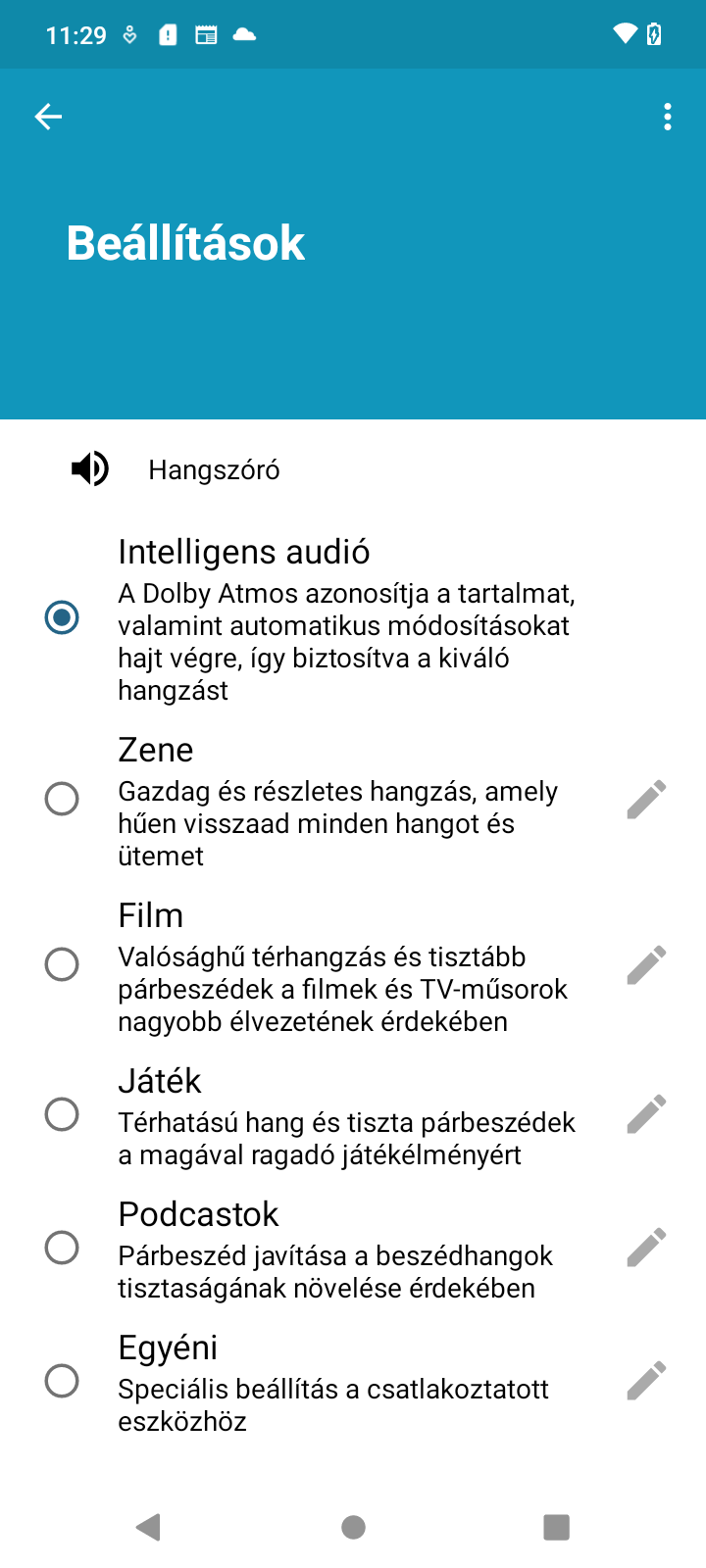
Task: Edit the Podcastok profile settings
Action: pos(647,1248)
